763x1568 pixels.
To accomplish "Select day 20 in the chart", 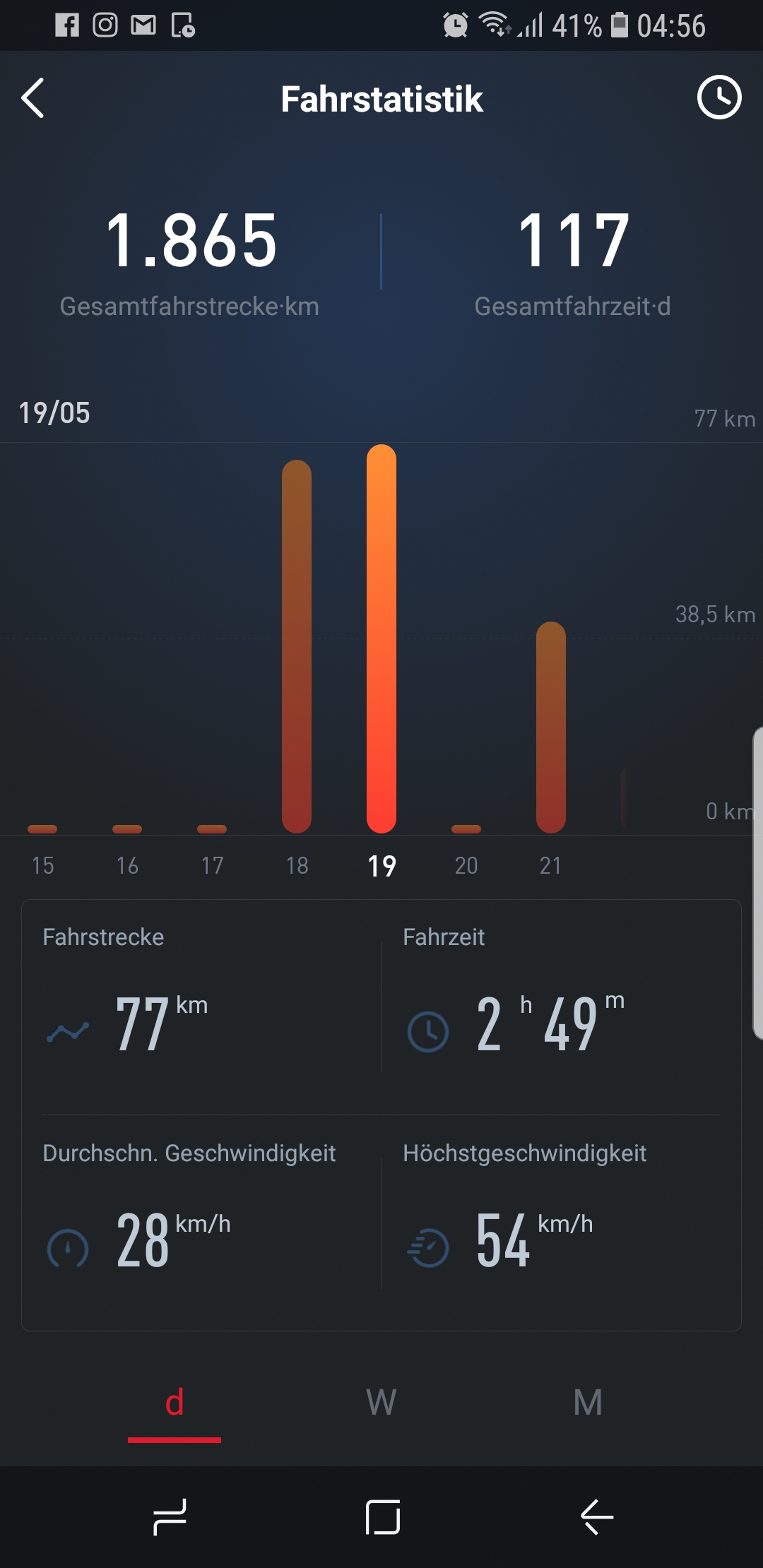I will (466, 828).
